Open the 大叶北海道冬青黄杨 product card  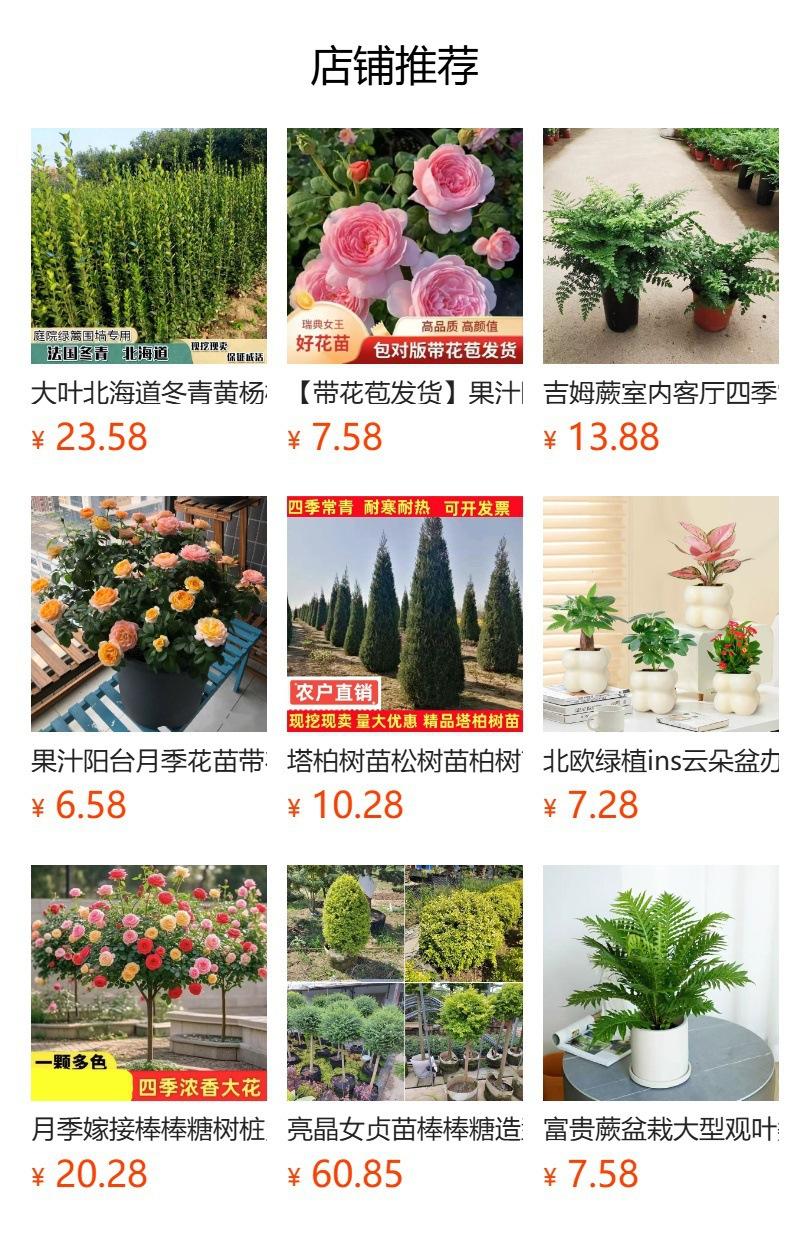point(149,246)
